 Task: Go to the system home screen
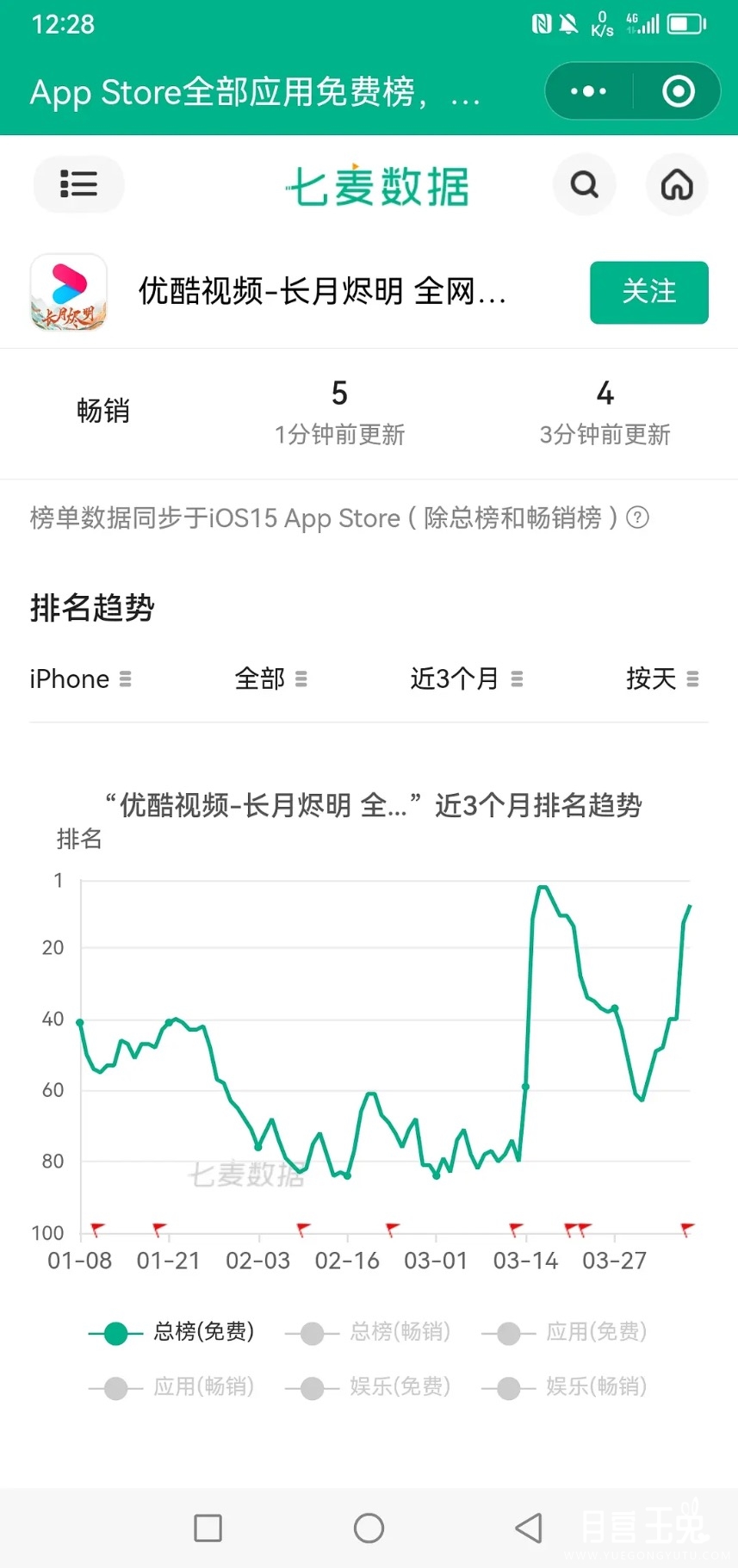369,1528
